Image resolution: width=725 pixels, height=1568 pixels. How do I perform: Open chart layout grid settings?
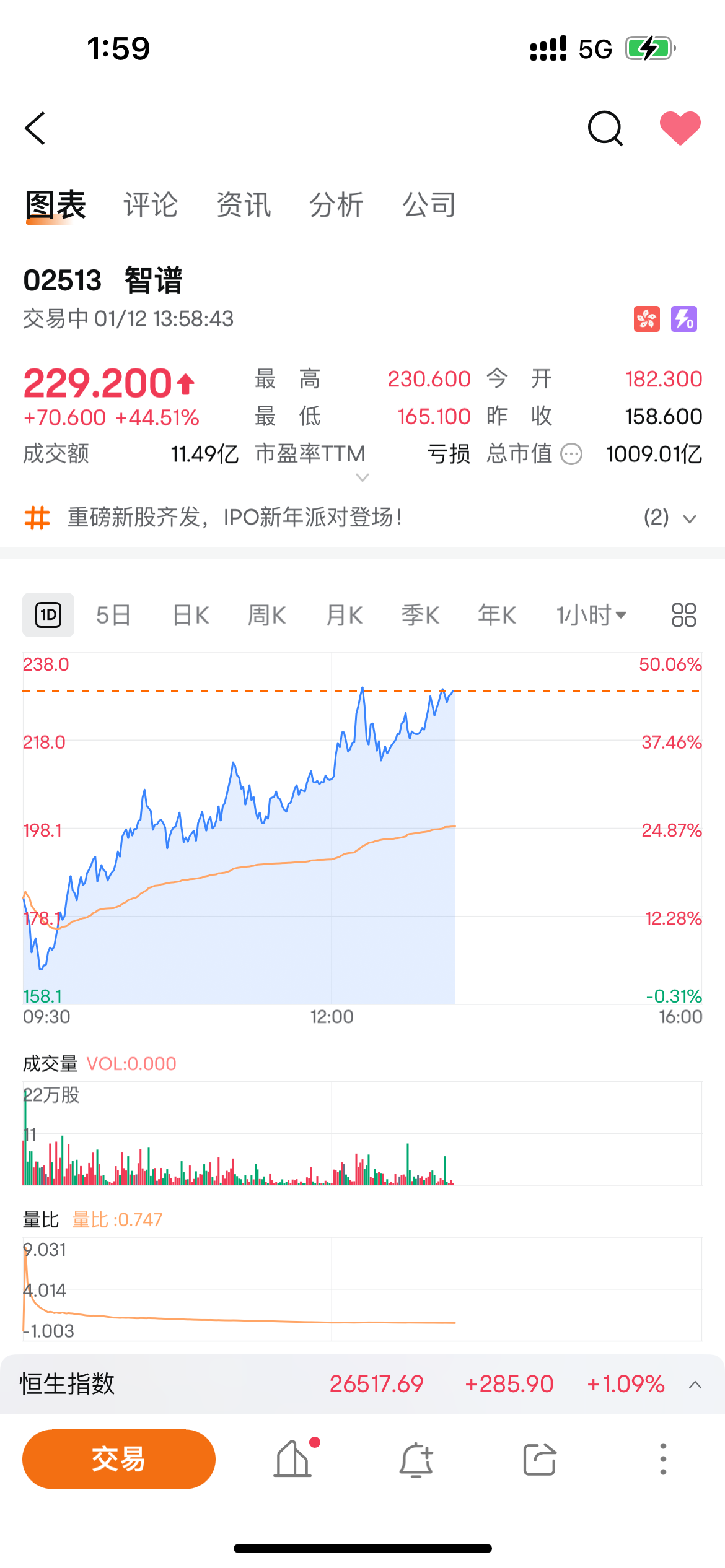tap(684, 616)
